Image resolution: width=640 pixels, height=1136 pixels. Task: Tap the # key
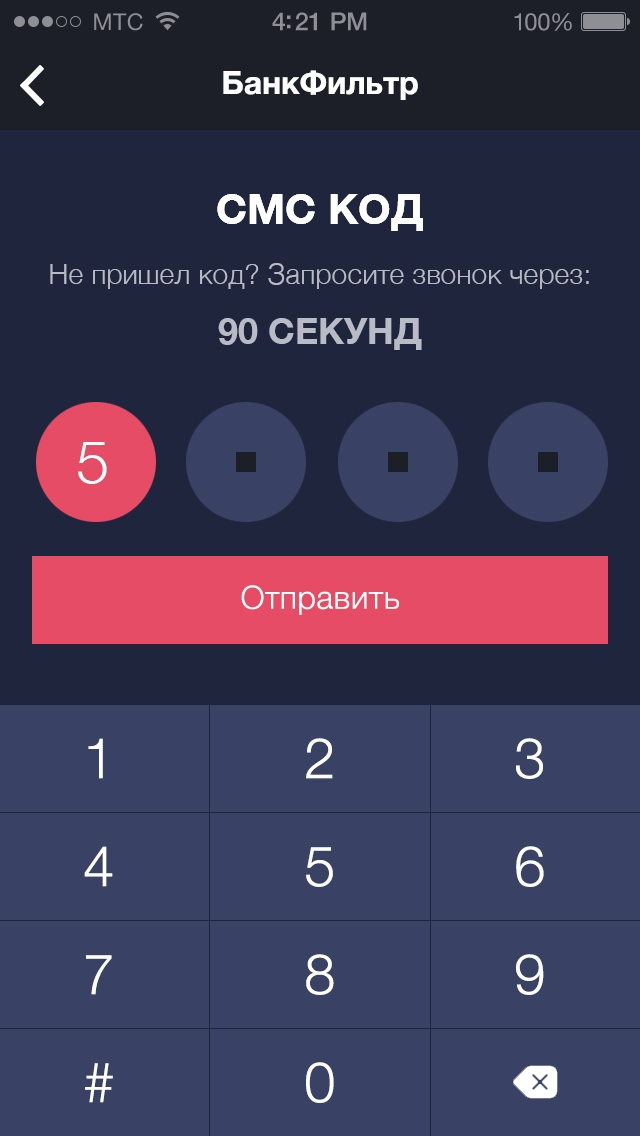click(x=104, y=1082)
